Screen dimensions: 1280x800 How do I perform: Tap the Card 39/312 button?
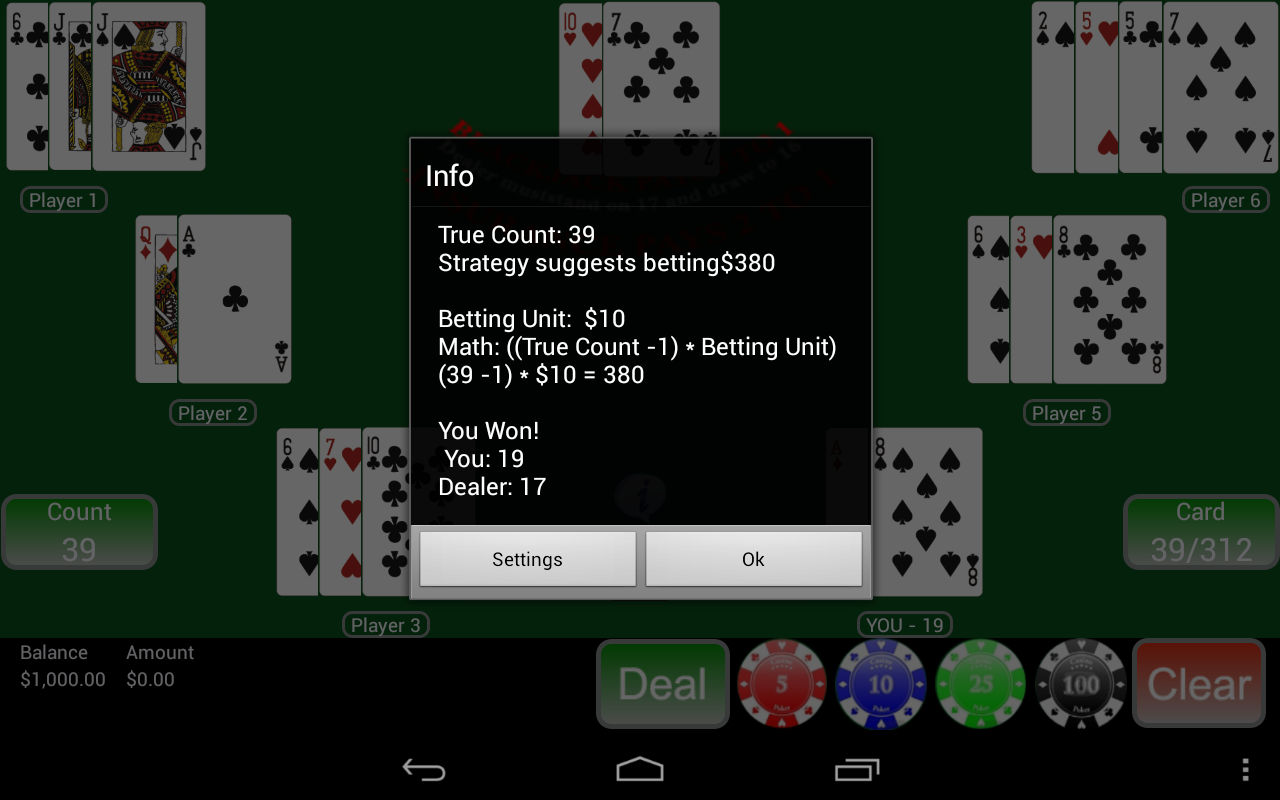pyautogui.click(x=1201, y=532)
